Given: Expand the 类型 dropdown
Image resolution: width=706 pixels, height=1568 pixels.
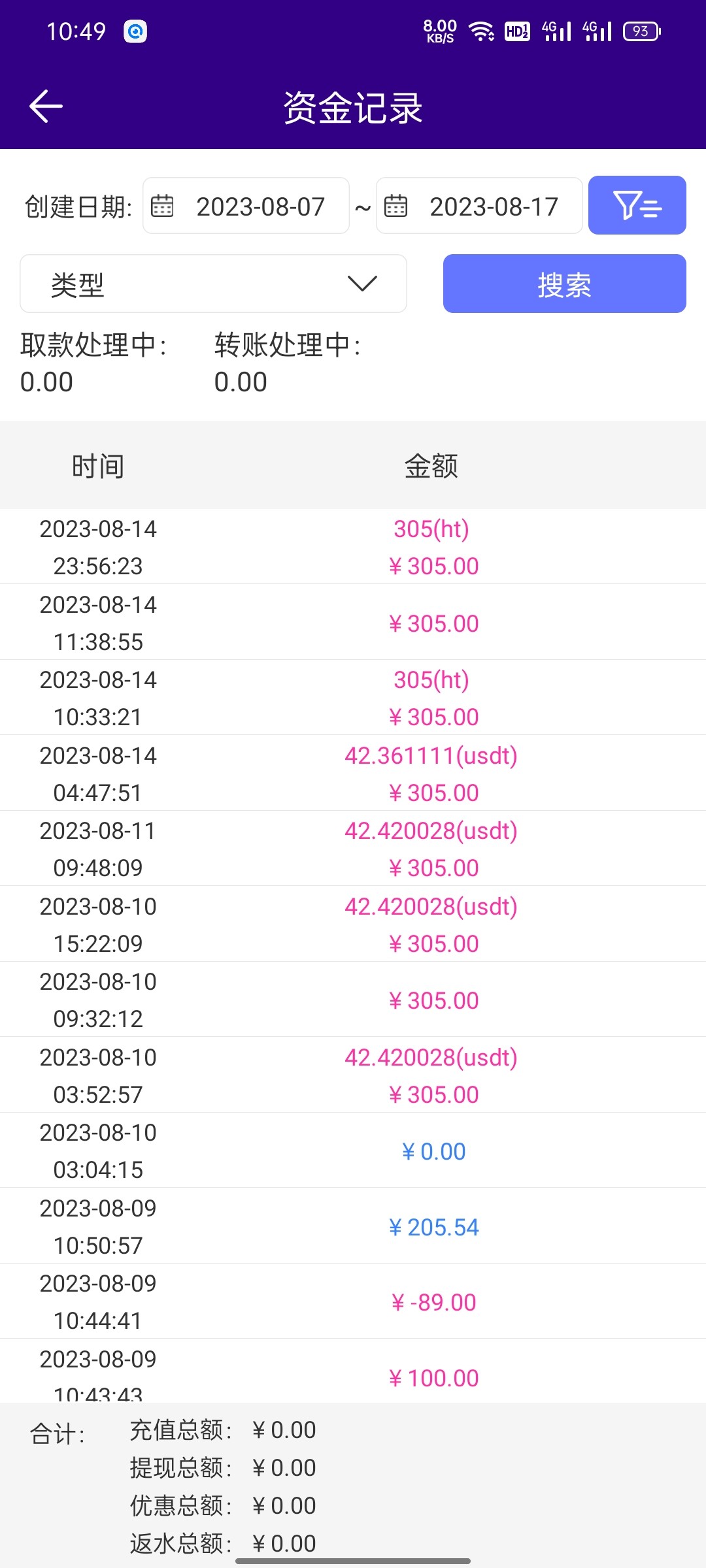Looking at the screenshot, I should [x=213, y=284].
